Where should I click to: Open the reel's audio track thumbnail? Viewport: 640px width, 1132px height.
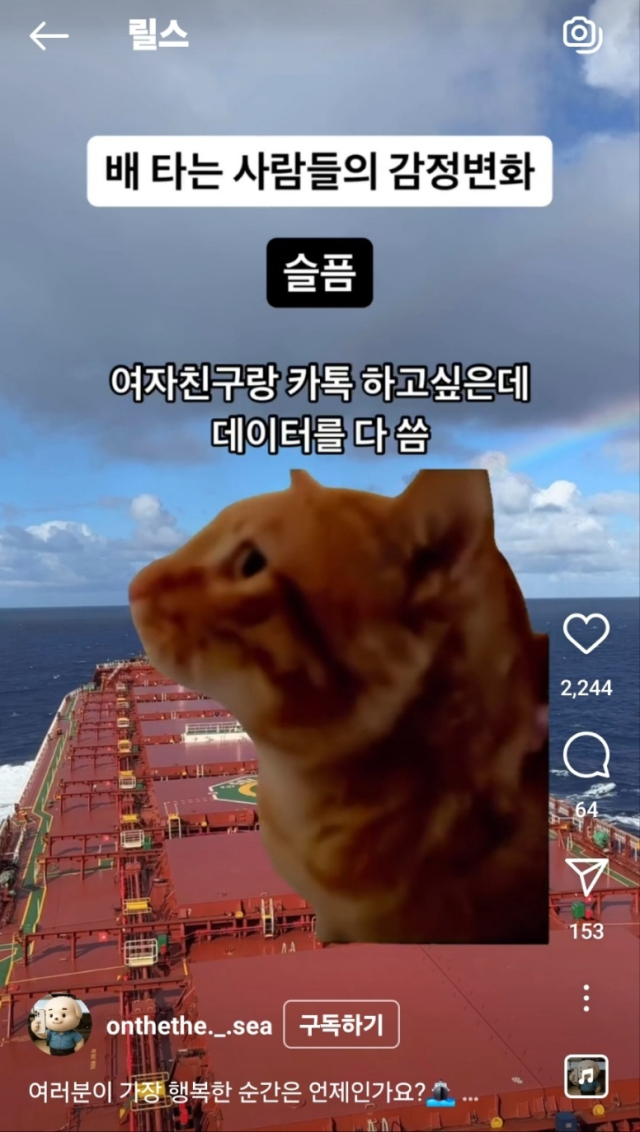tap(586, 1076)
